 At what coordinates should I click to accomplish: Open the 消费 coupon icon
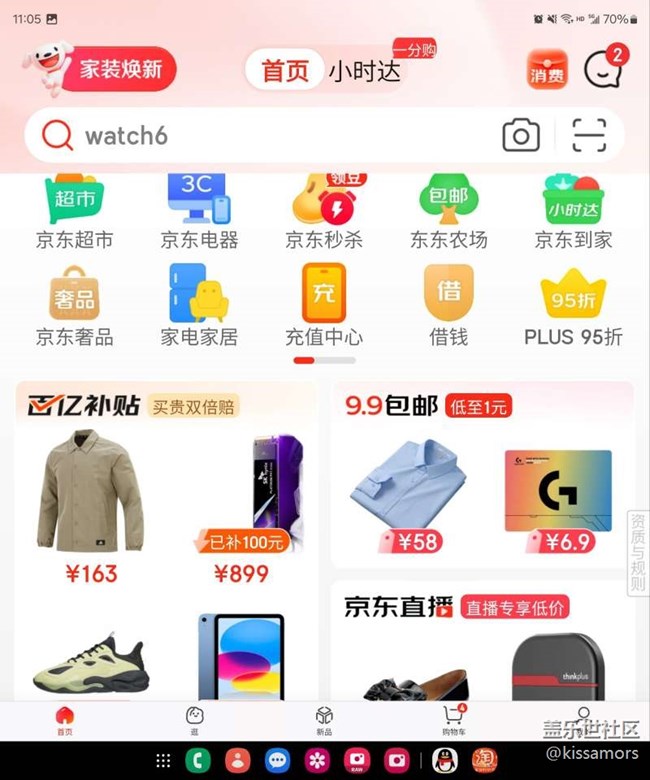(x=547, y=70)
